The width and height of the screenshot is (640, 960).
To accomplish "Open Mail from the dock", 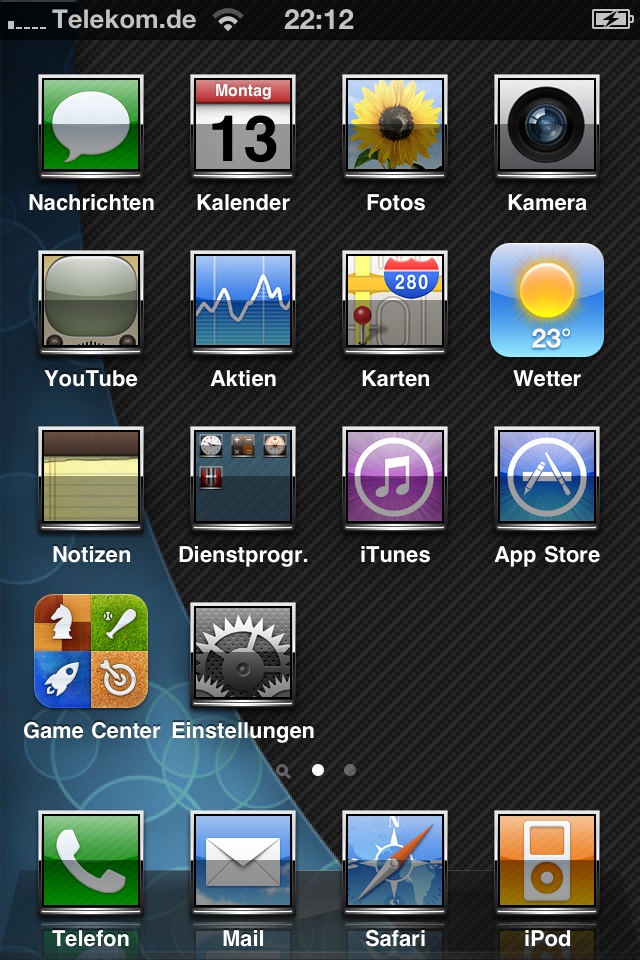I will [243, 862].
